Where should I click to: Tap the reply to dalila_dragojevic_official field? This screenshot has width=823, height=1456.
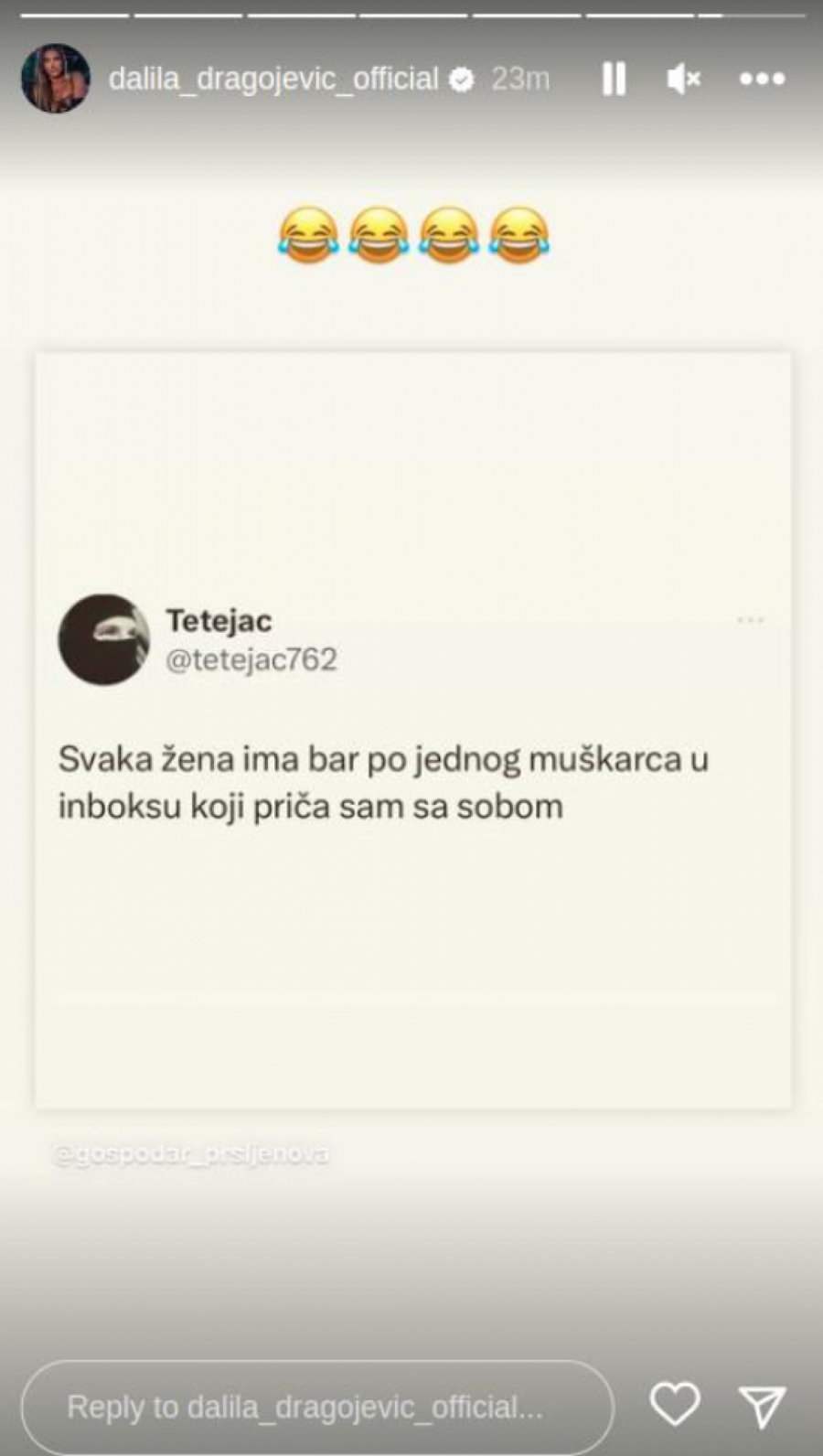click(316, 1407)
